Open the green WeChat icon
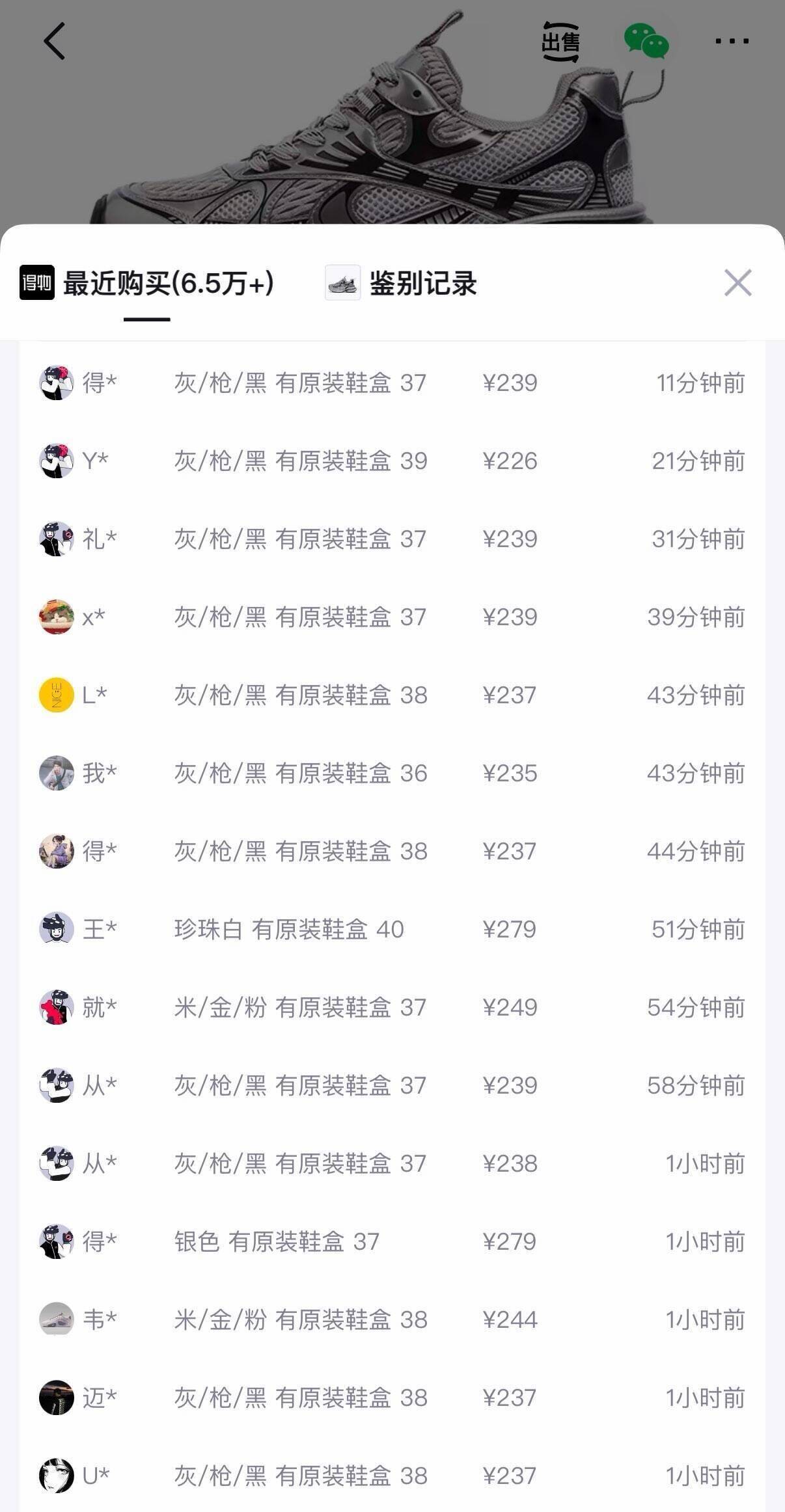 (x=646, y=41)
